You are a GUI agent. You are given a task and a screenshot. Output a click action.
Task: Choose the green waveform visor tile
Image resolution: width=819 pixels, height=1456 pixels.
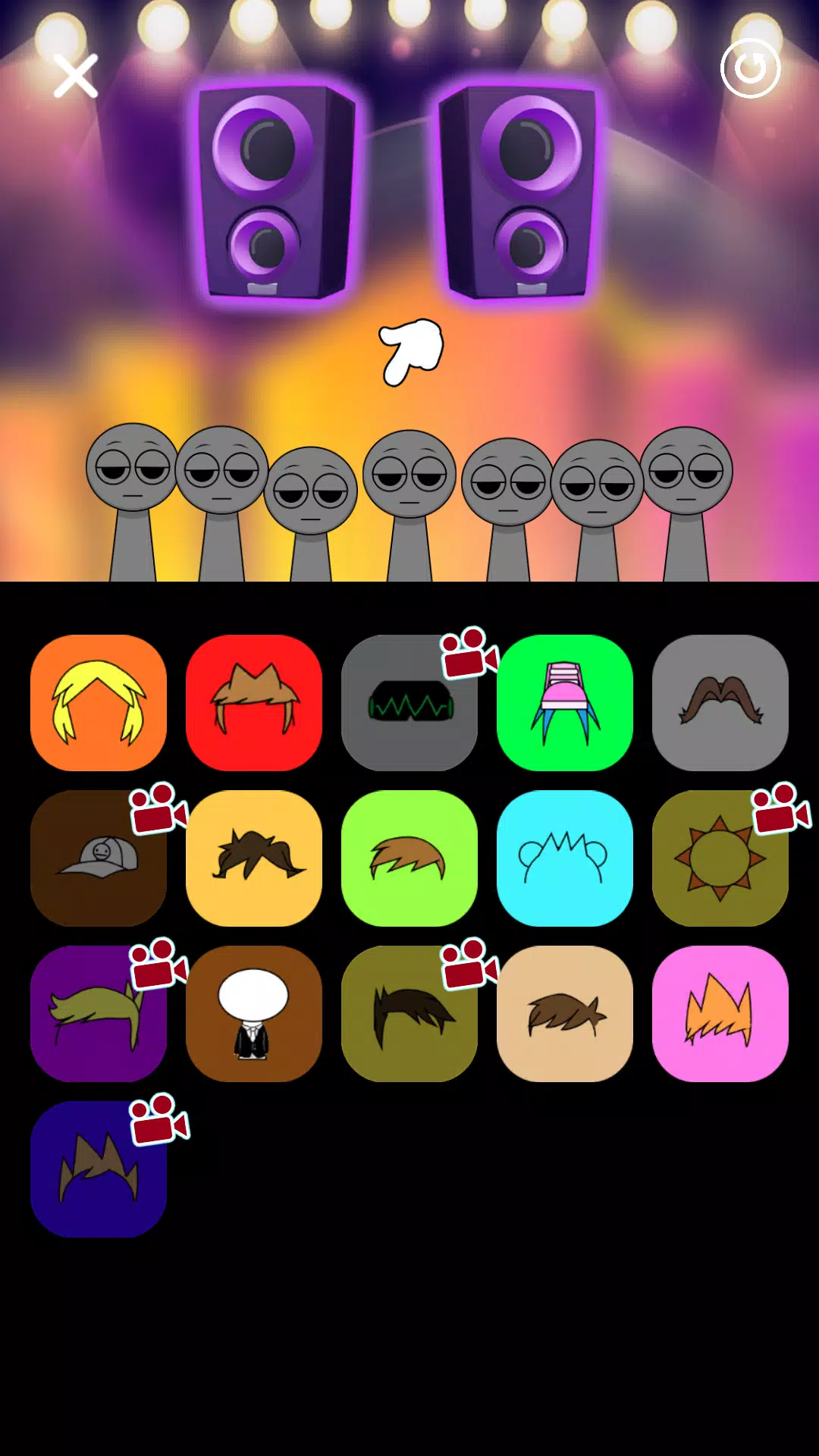pos(409,703)
